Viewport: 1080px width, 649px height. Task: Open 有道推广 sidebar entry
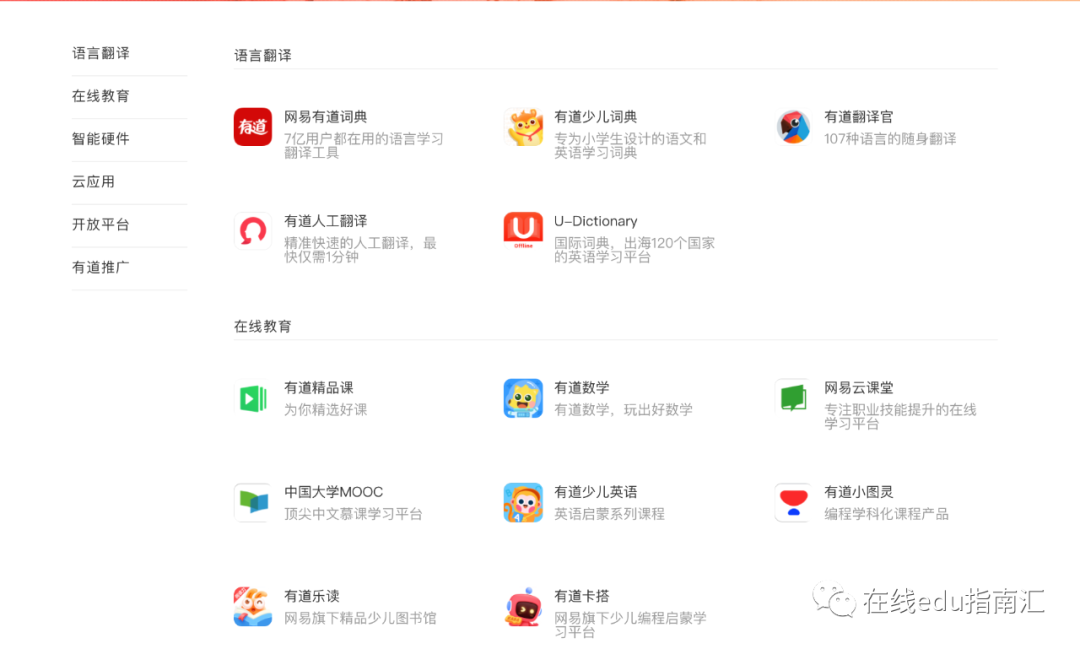101,267
